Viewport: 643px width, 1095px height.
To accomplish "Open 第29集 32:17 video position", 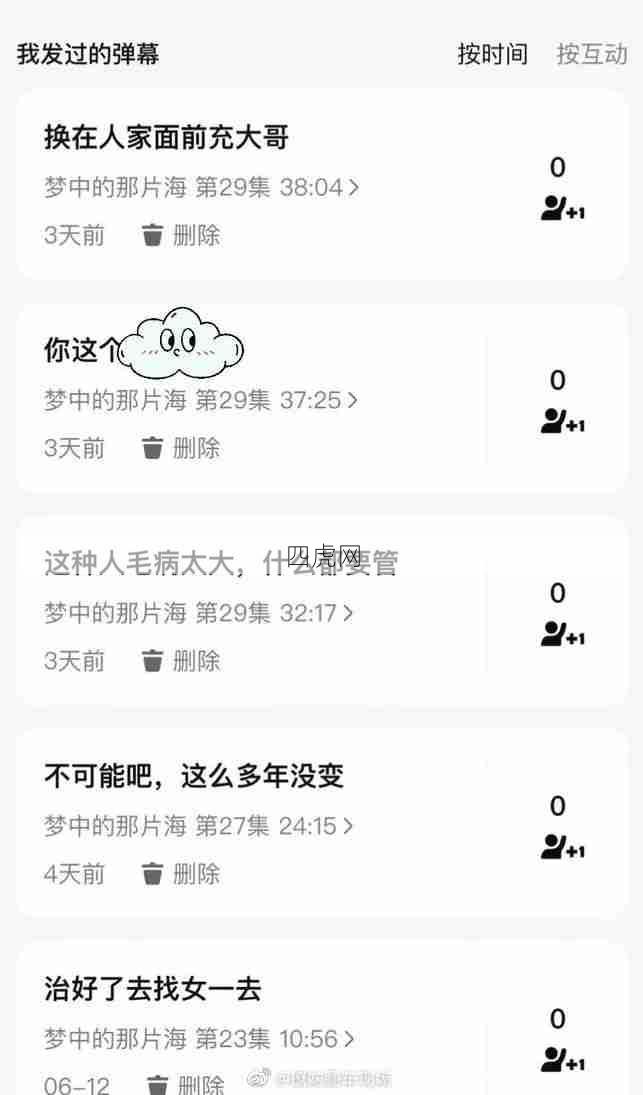I will [x=199, y=613].
